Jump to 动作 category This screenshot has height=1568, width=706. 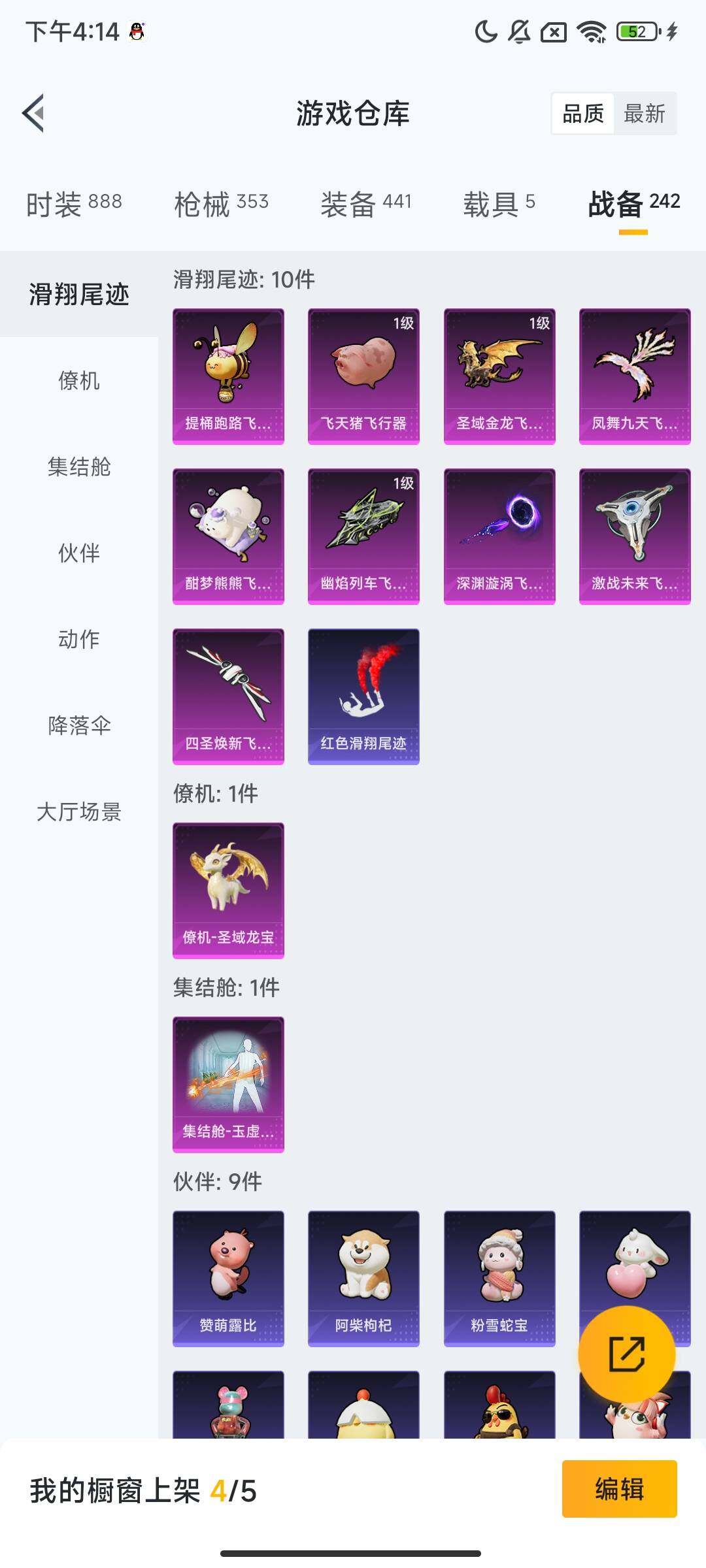(x=78, y=639)
